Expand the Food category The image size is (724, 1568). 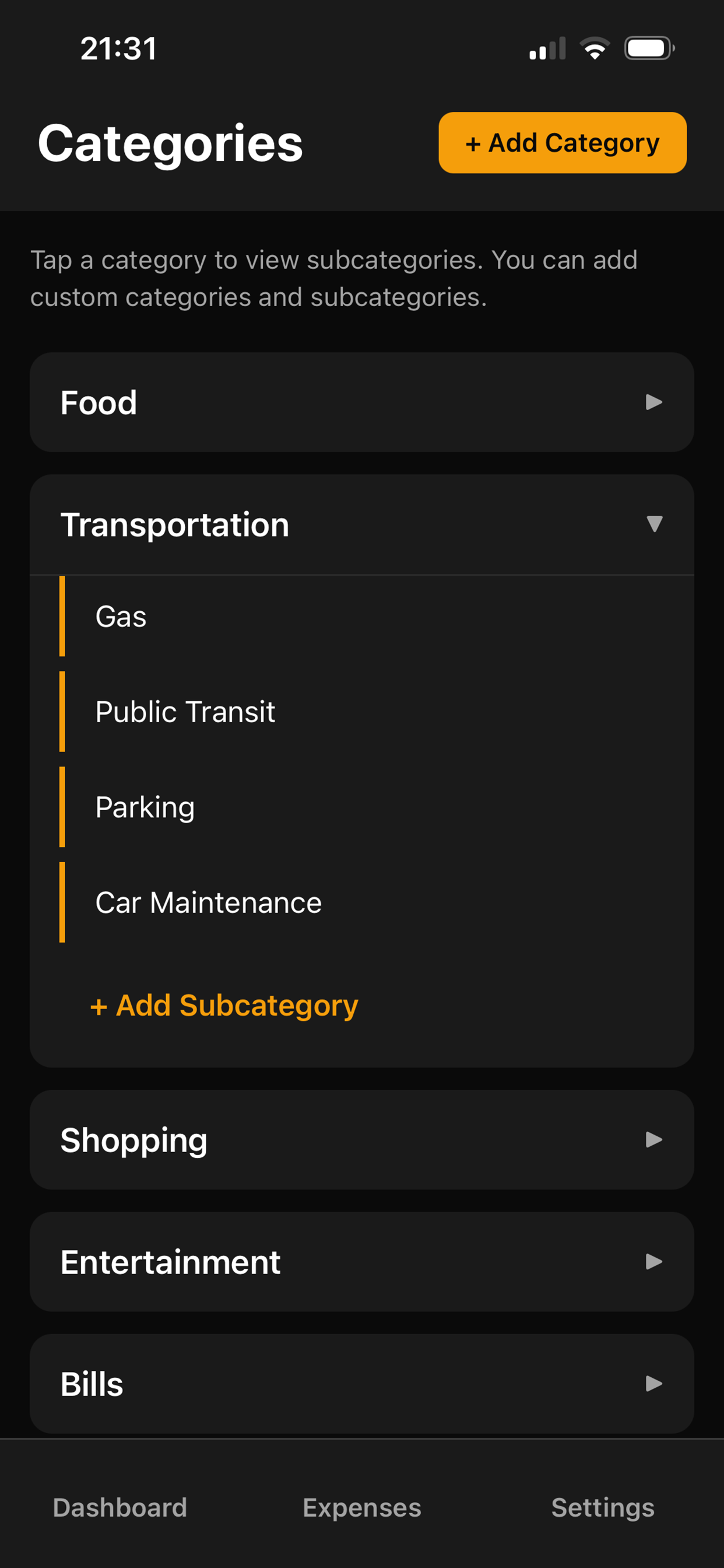(x=361, y=402)
